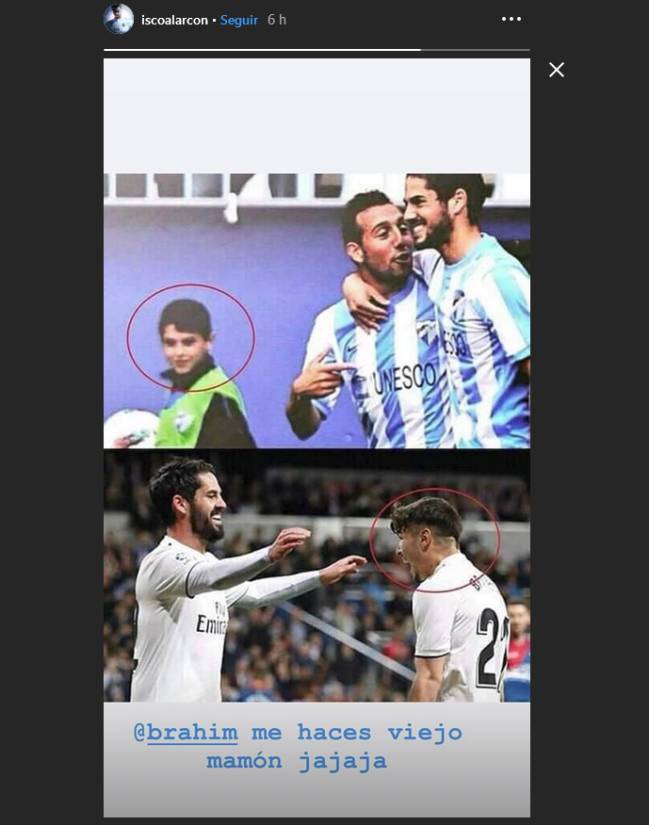
Task: Open the iscoalarcon username link
Action: [175, 20]
